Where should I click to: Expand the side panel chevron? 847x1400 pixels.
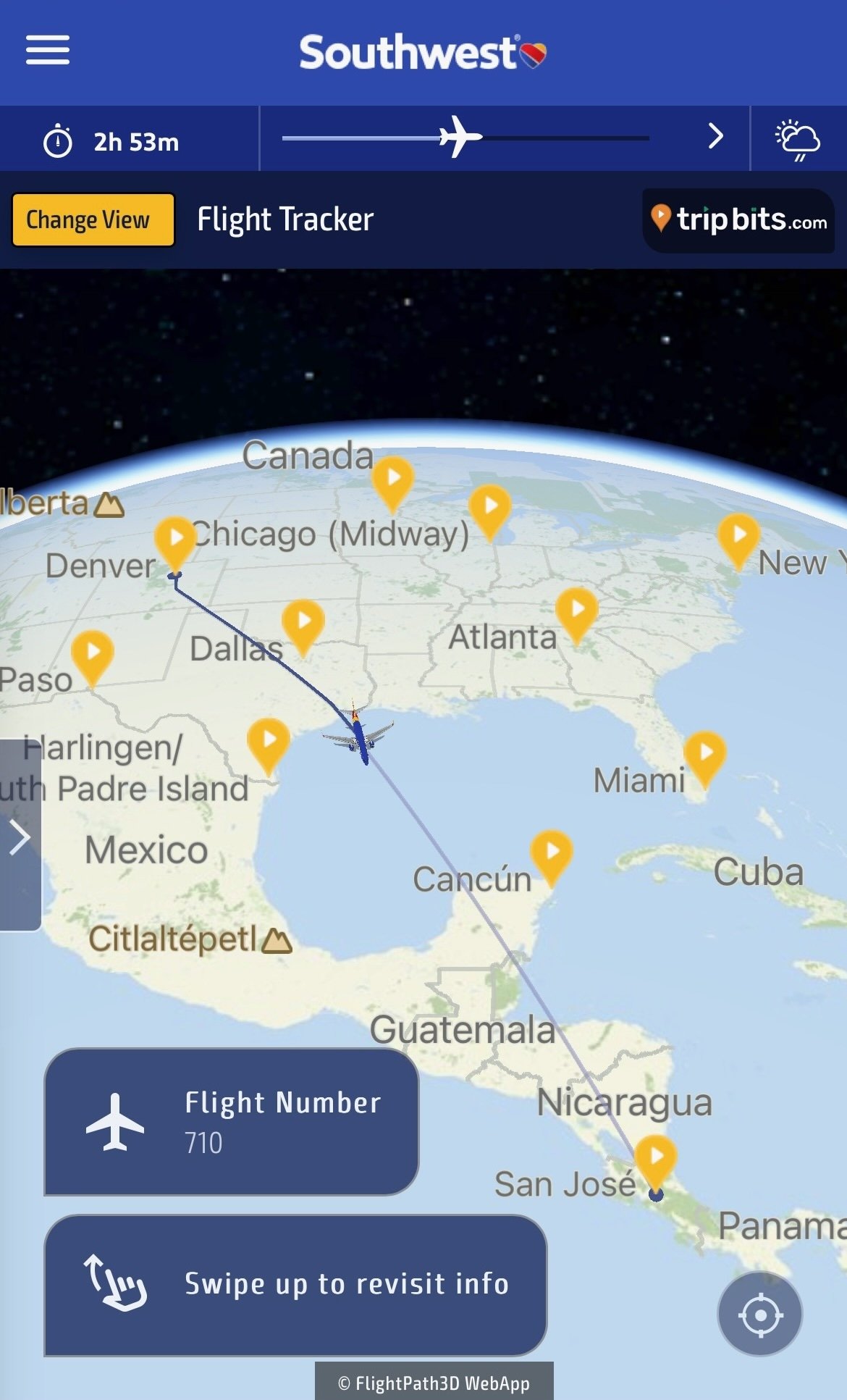(x=20, y=836)
